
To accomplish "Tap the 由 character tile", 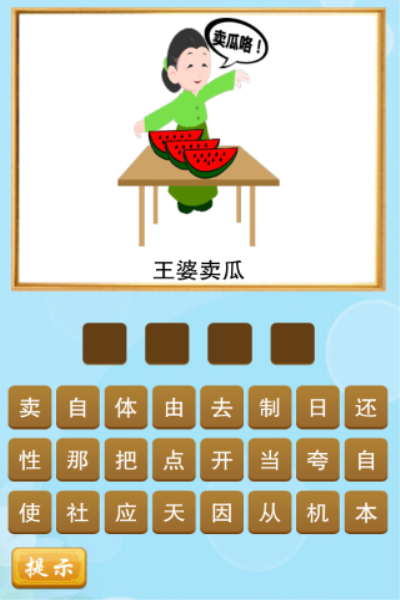I will (174, 407).
